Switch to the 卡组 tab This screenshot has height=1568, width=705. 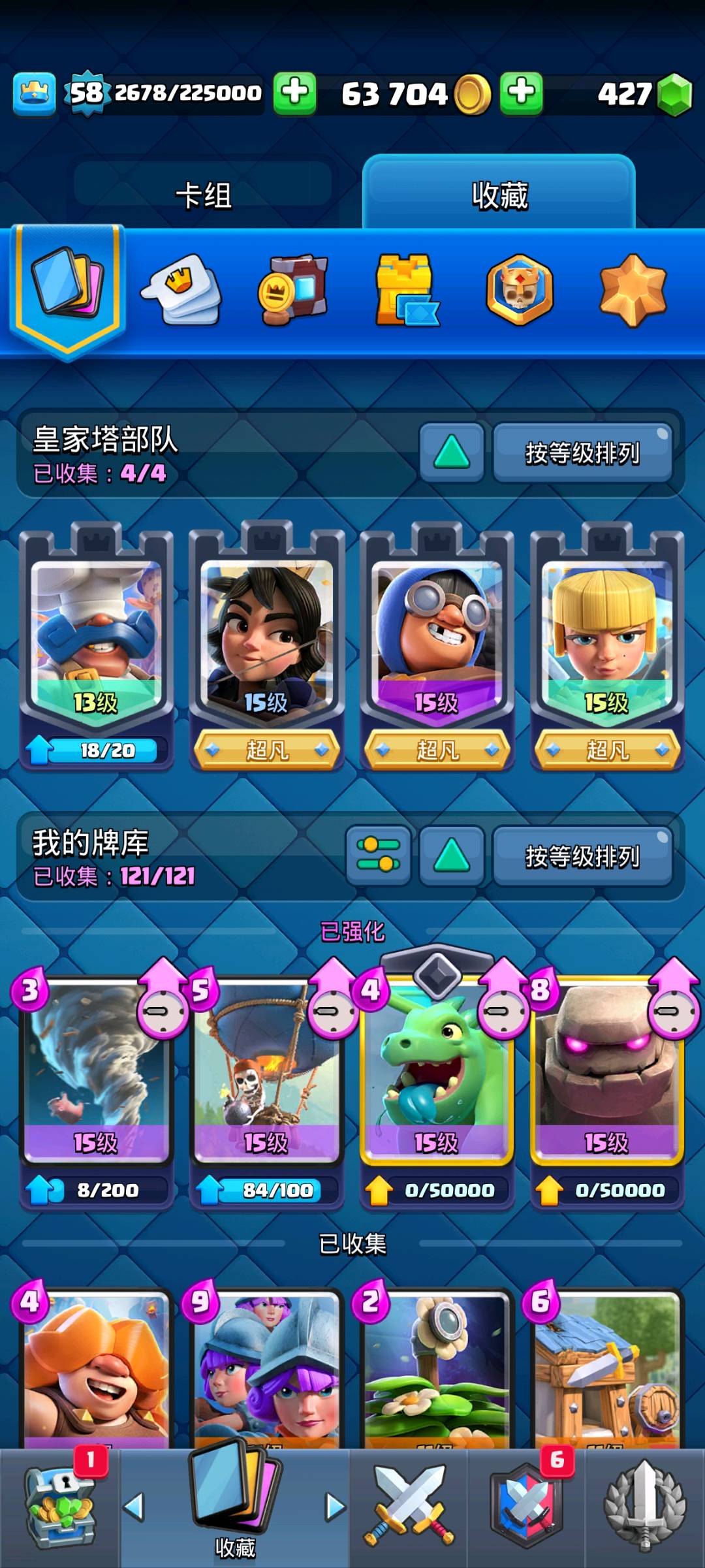pyautogui.click(x=204, y=195)
